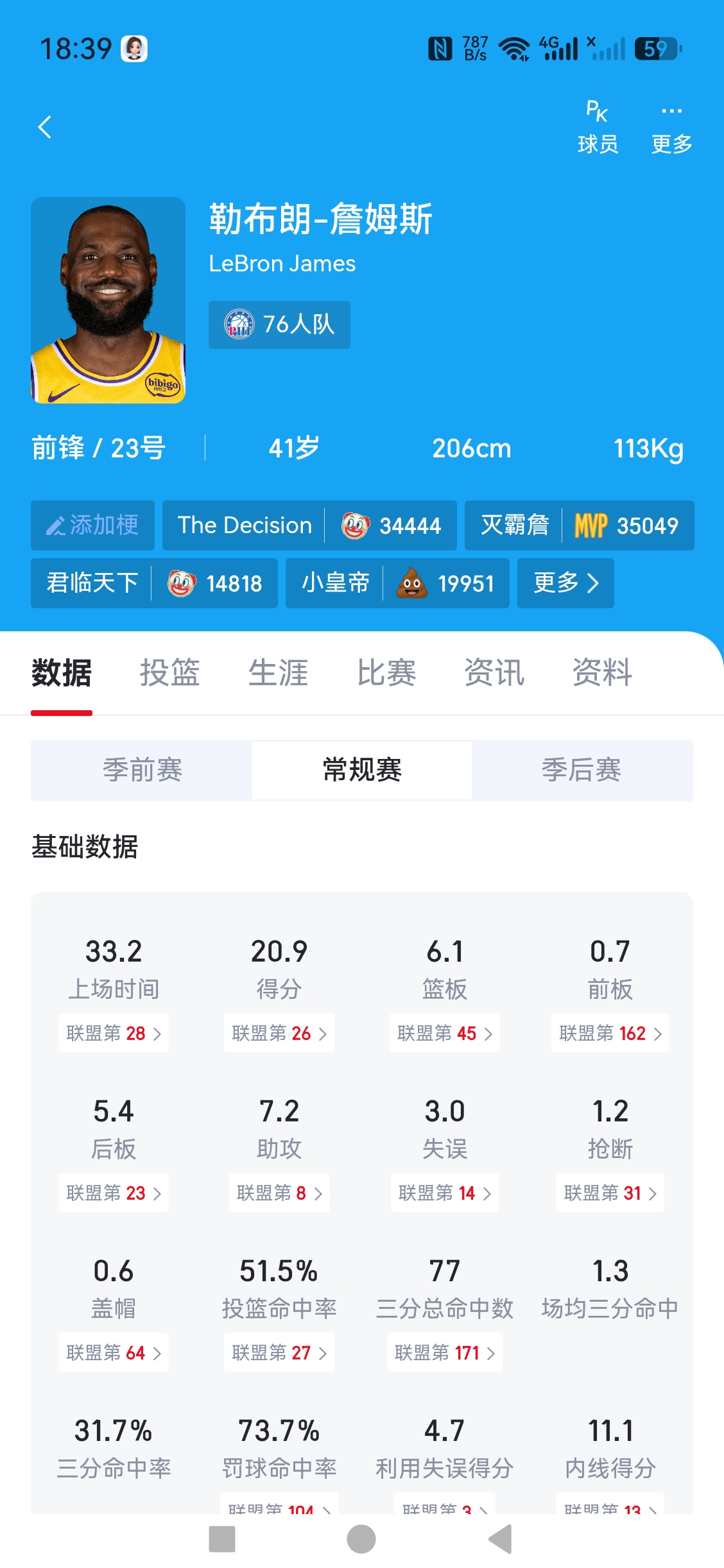Tap 添加梗 to add a meme tag
This screenshot has width=724, height=1568.
(92, 525)
